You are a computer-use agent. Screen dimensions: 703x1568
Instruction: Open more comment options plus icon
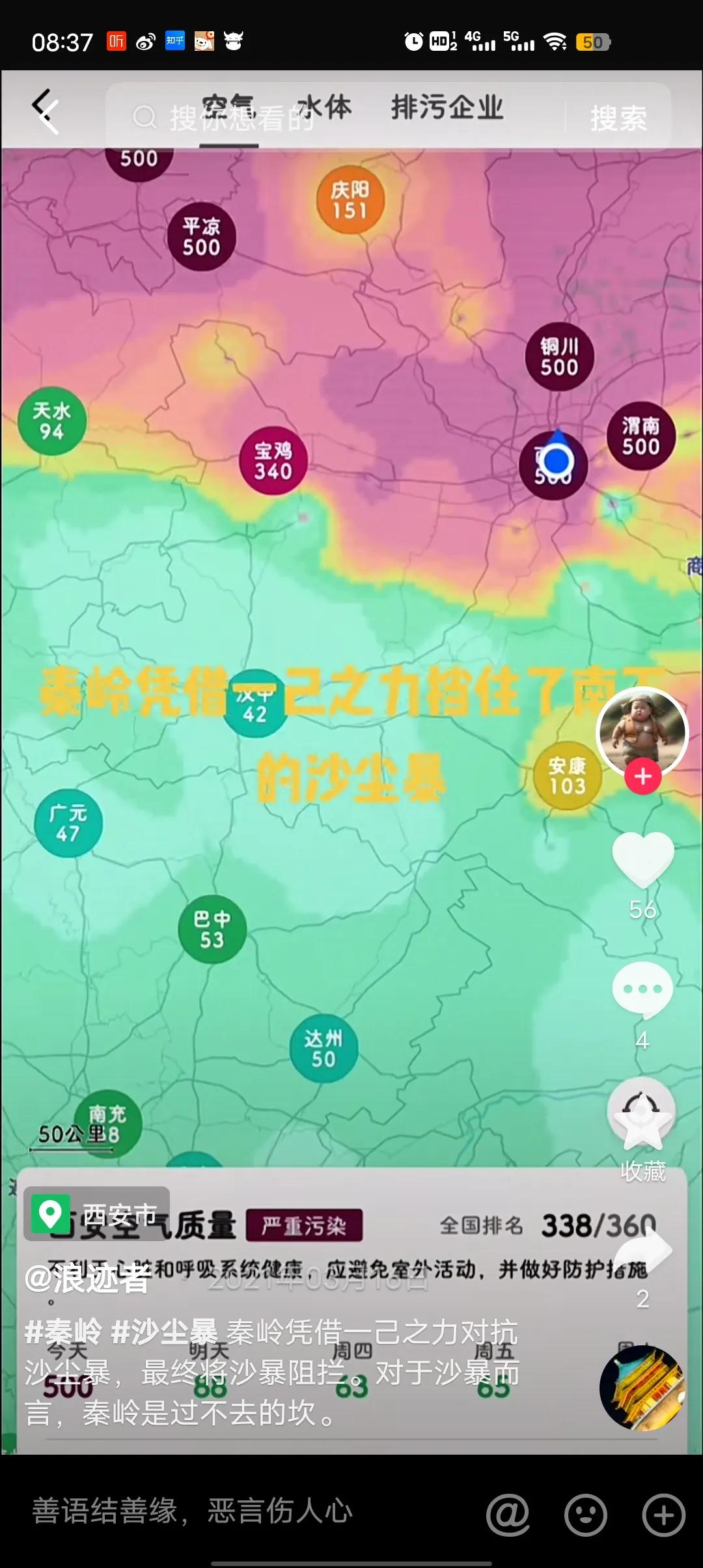(x=663, y=1515)
